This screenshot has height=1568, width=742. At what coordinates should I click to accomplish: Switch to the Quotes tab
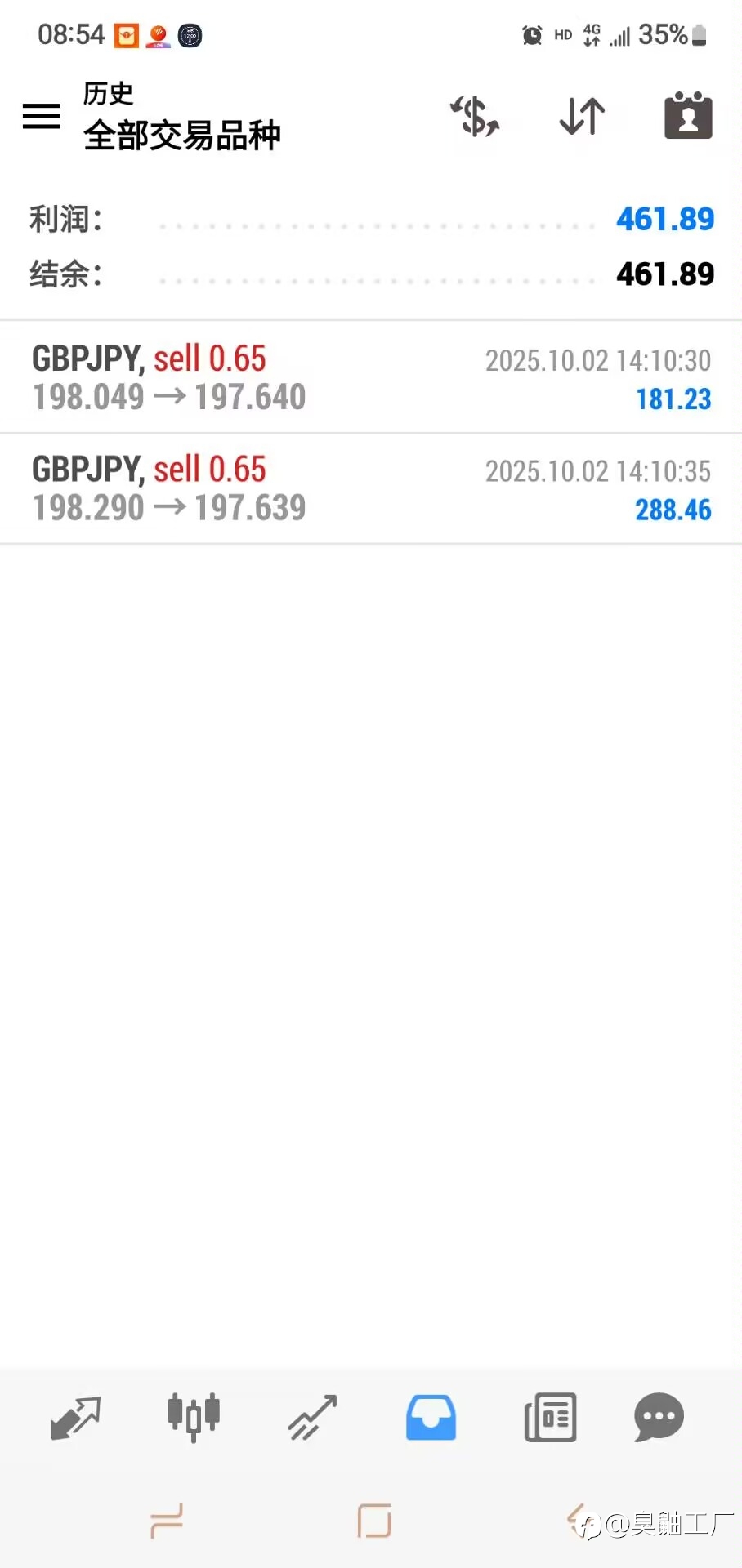[75, 1418]
